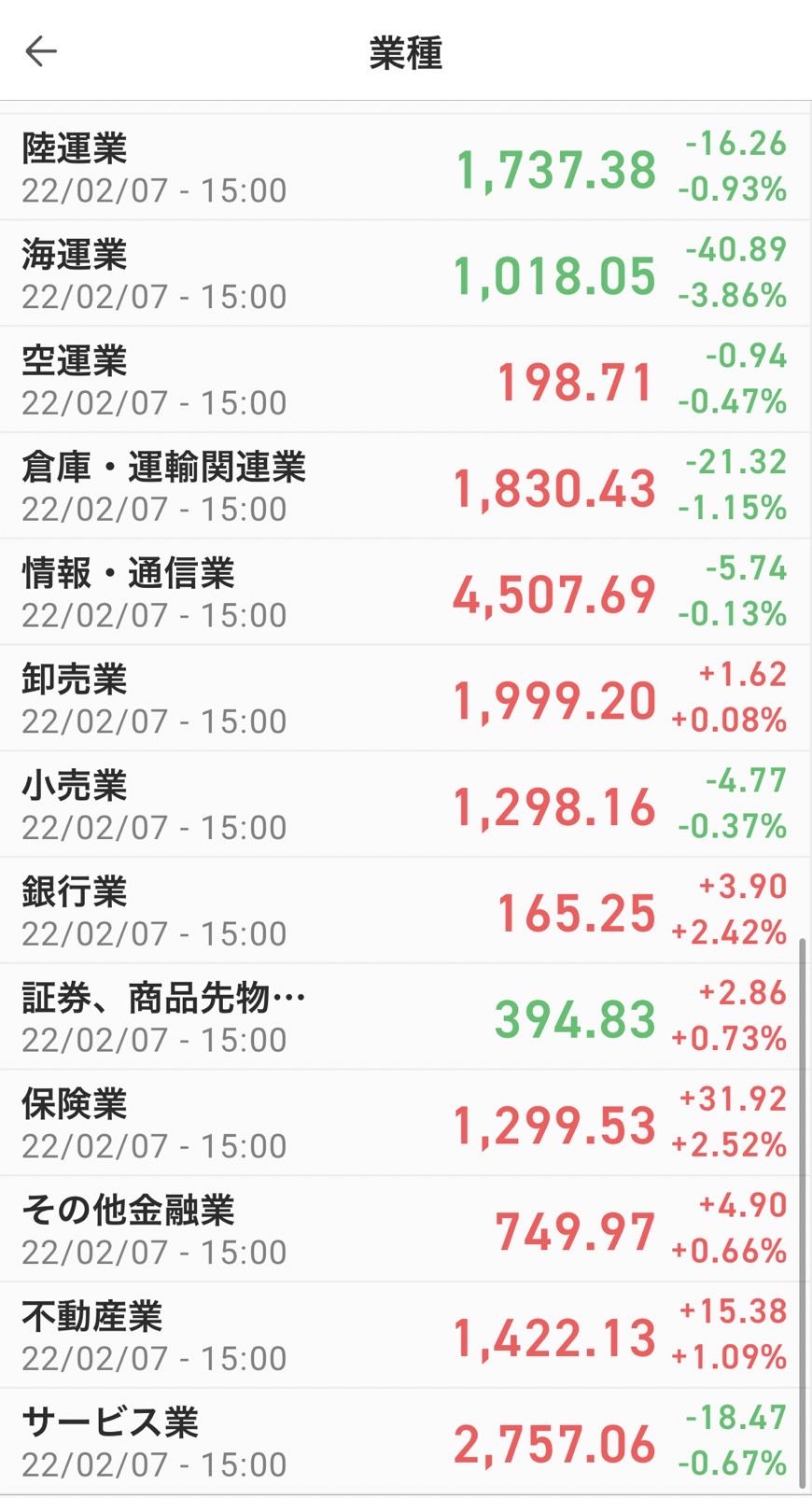Open the 陸運業 sector row
Viewport: 812px width, 1499px height.
pyautogui.click(x=403, y=168)
